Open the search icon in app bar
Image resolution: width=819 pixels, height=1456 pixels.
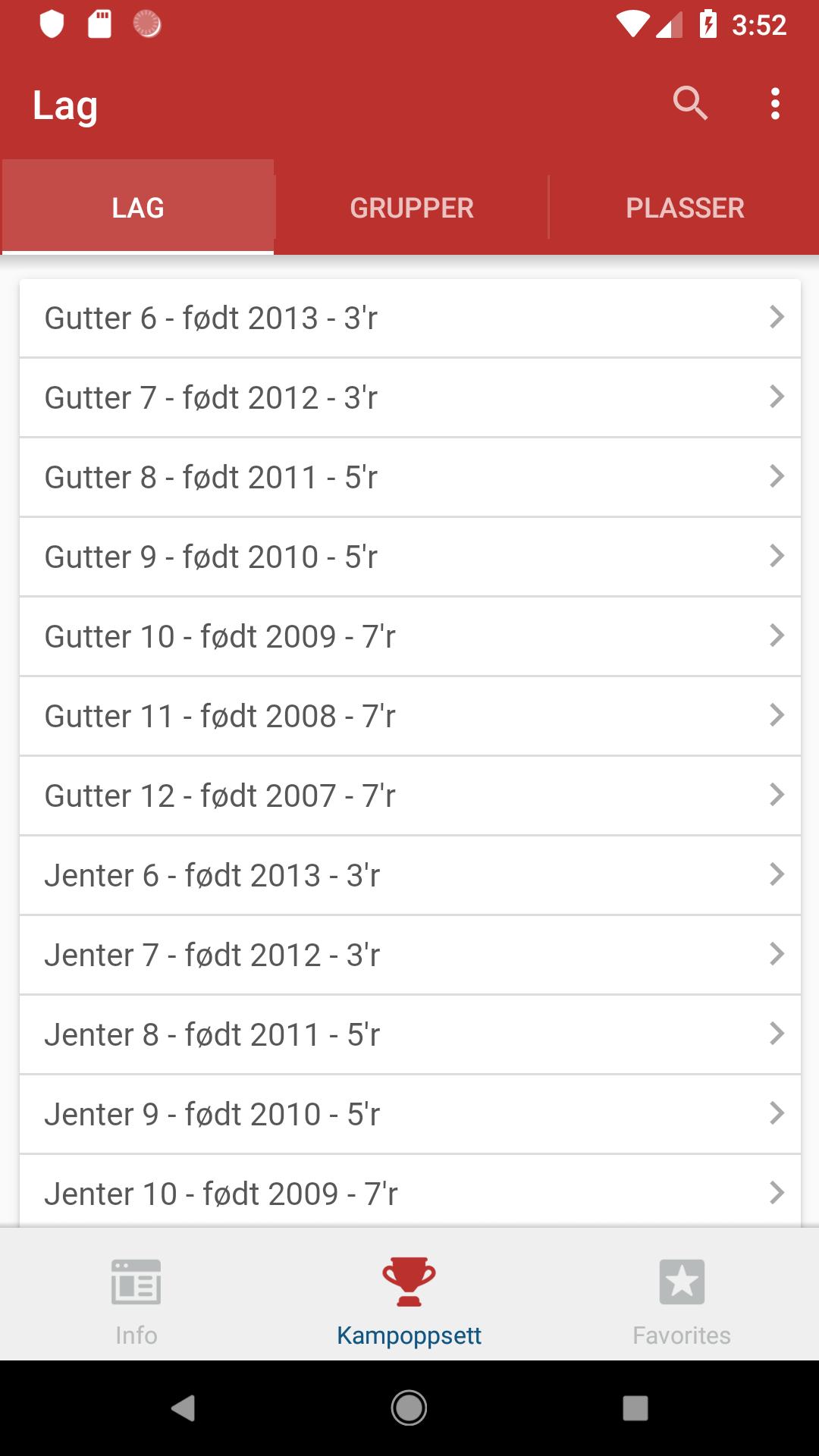click(x=690, y=103)
